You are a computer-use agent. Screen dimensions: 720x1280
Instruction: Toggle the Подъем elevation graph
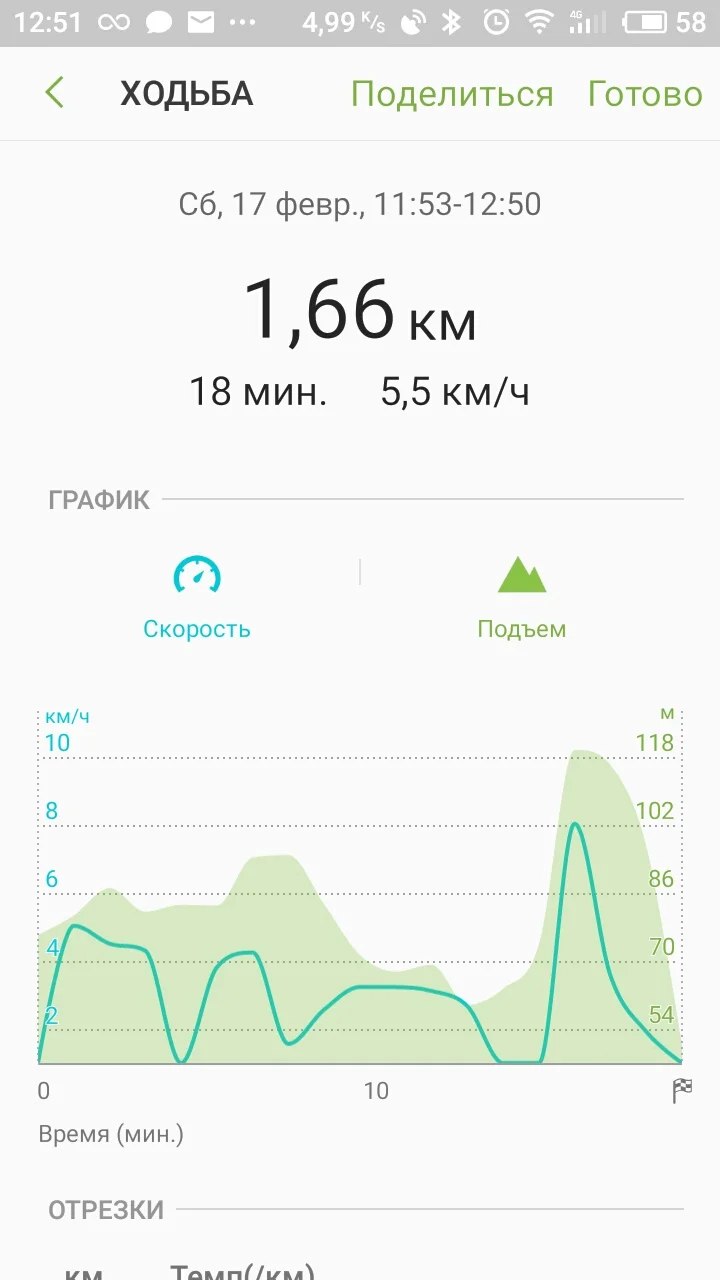point(522,598)
